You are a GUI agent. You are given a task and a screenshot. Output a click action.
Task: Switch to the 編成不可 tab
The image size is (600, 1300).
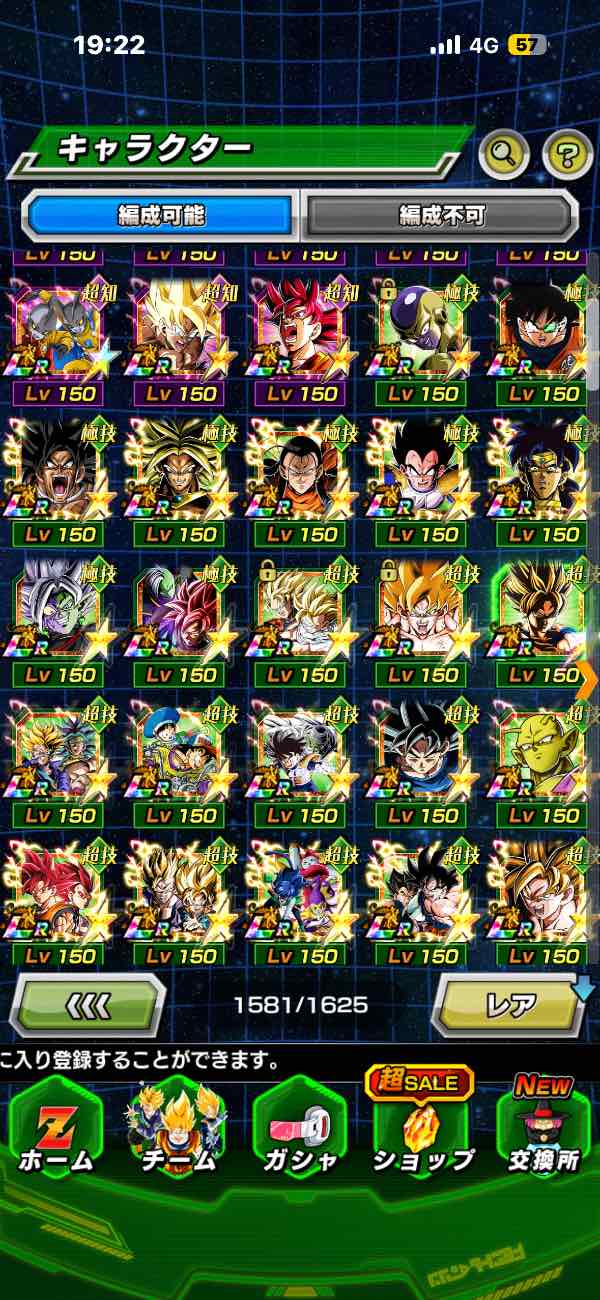pos(440,215)
